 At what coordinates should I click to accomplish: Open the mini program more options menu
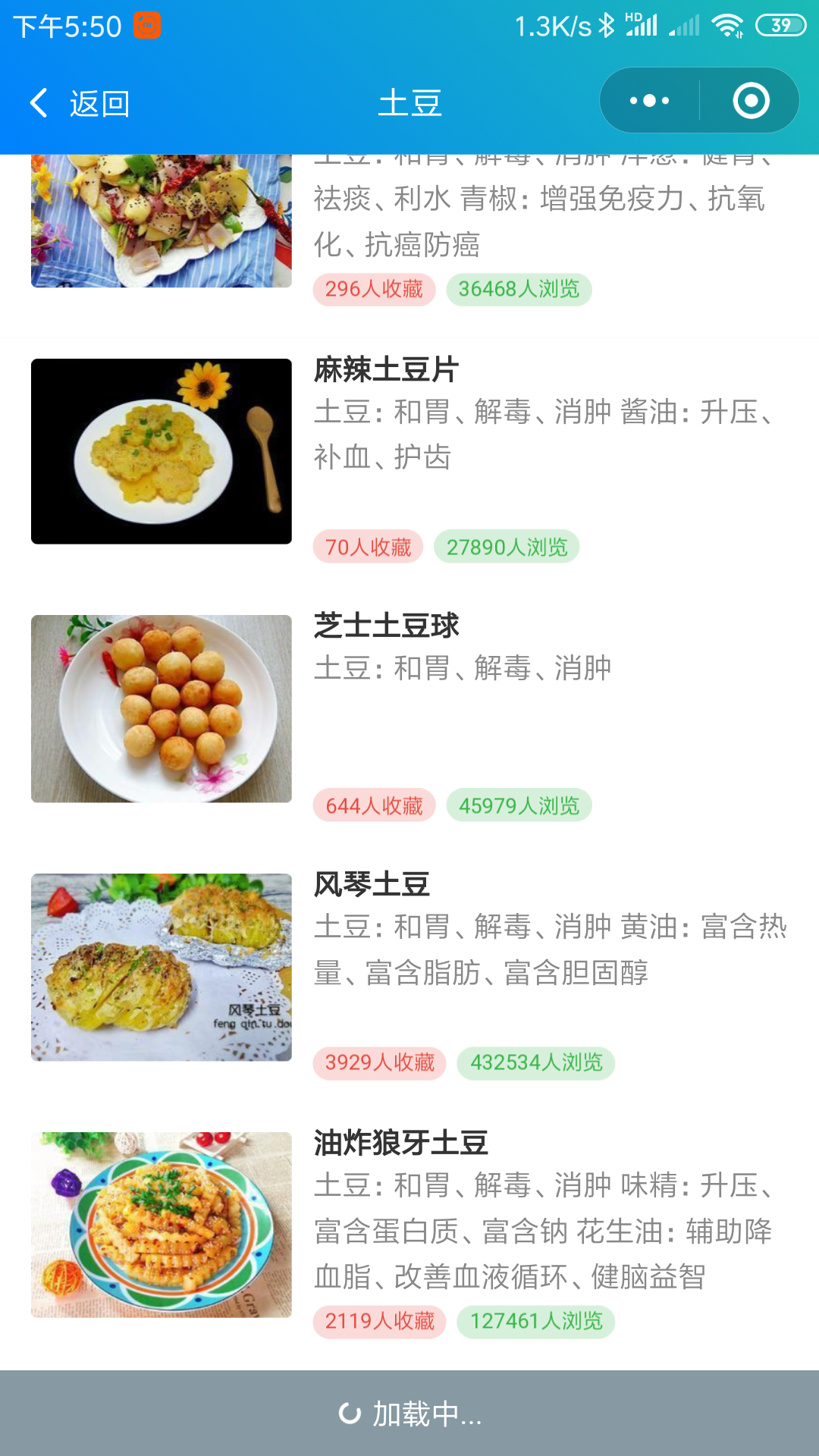click(650, 101)
